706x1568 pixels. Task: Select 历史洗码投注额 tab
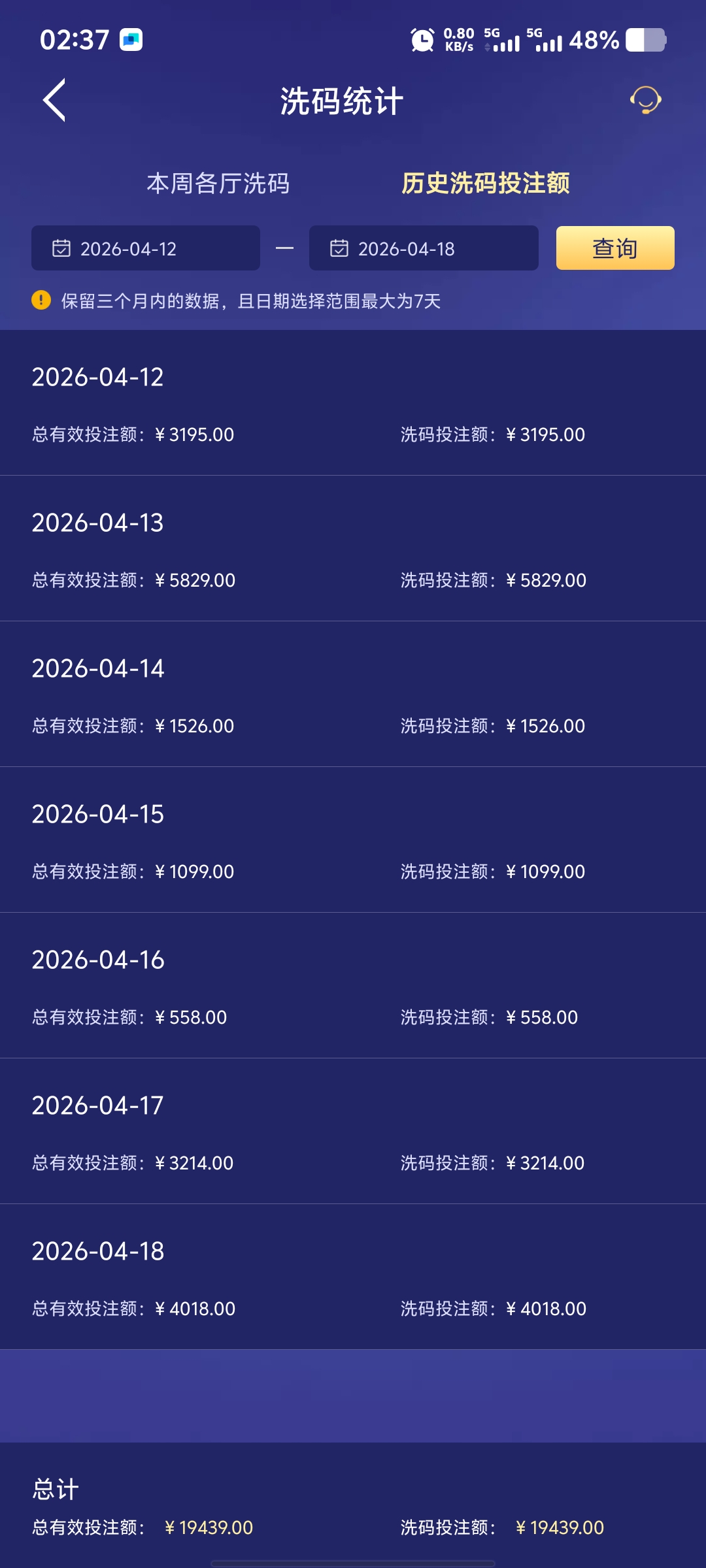tap(485, 184)
